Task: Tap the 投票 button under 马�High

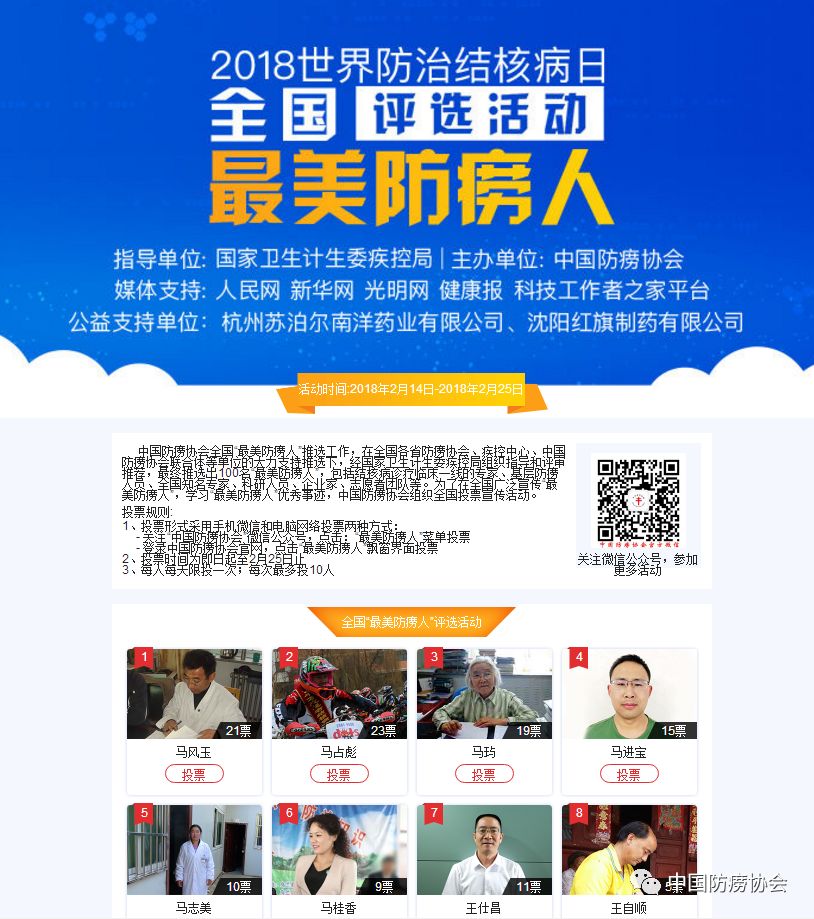Action: pyautogui.click(x=484, y=774)
